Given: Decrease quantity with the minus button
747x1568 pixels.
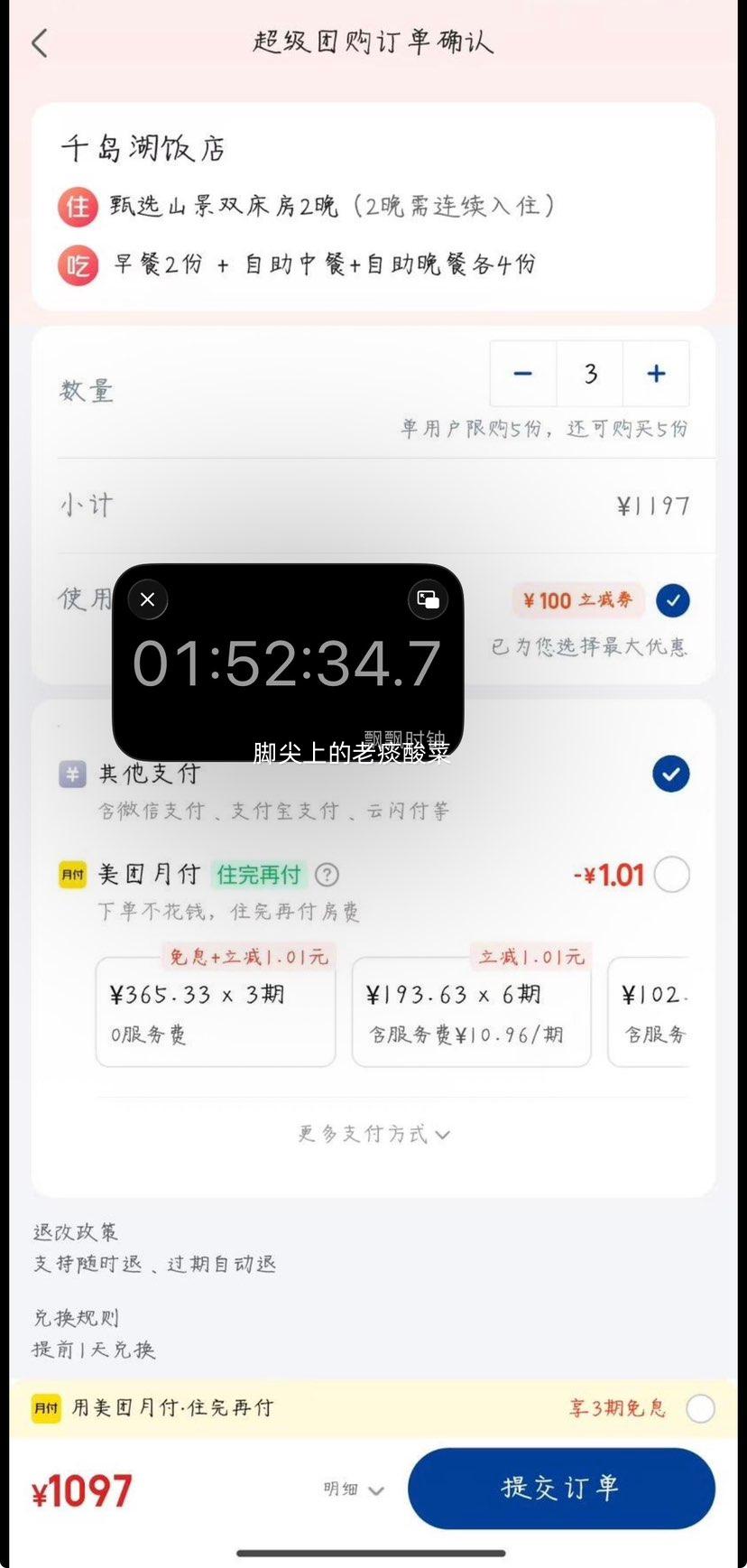Looking at the screenshot, I should point(523,373).
